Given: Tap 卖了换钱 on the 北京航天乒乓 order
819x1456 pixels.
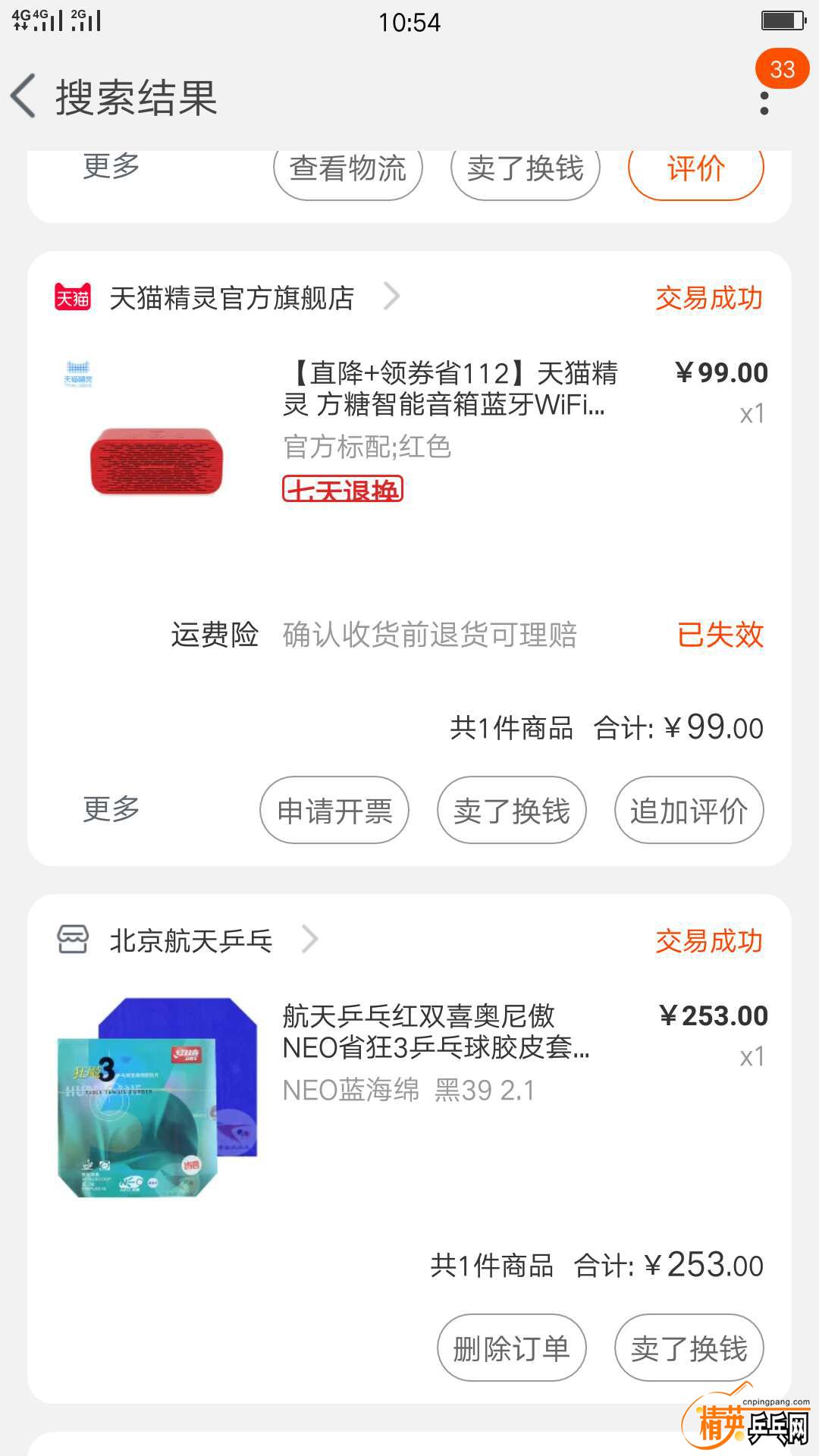Looking at the screenshot, I should click(689, 1348).
